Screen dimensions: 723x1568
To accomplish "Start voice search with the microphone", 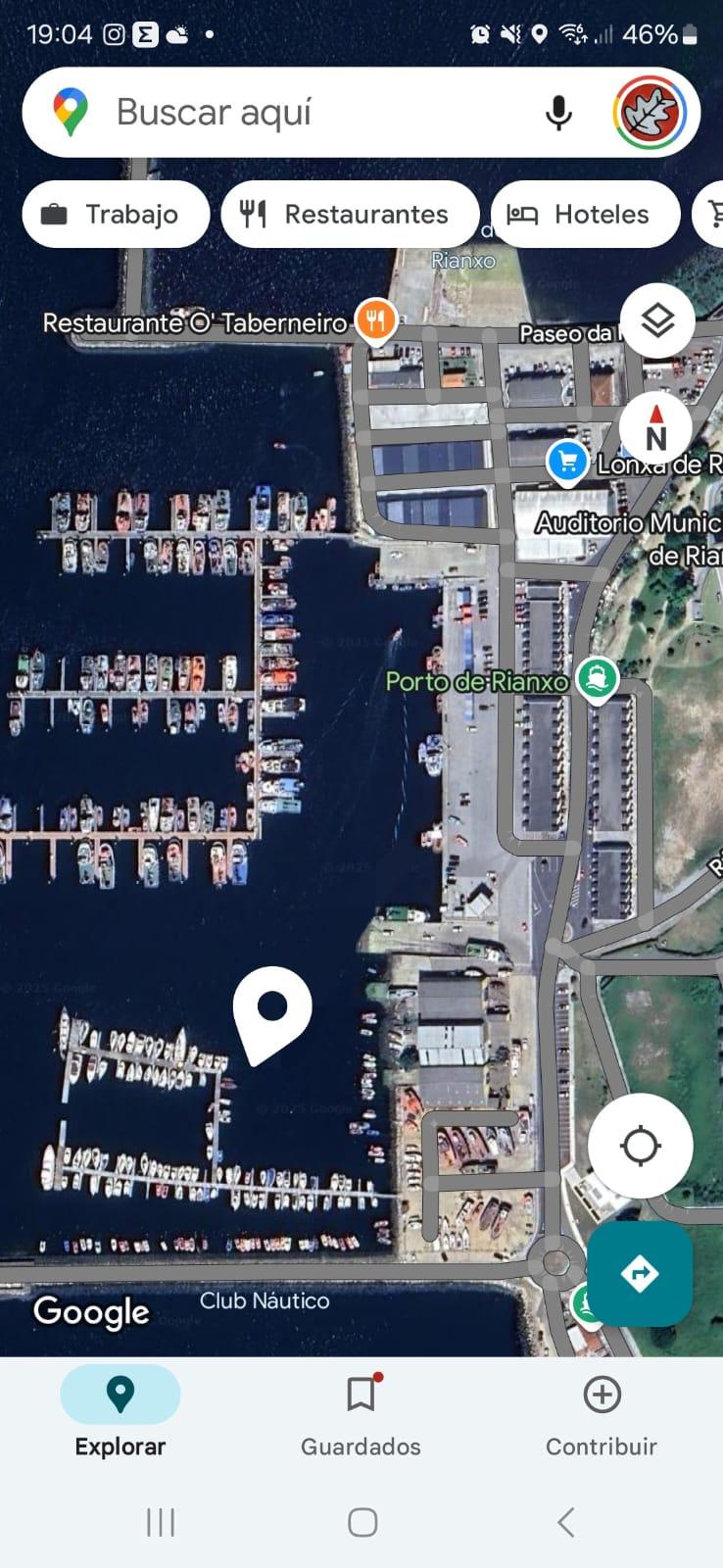I will 558,113.
